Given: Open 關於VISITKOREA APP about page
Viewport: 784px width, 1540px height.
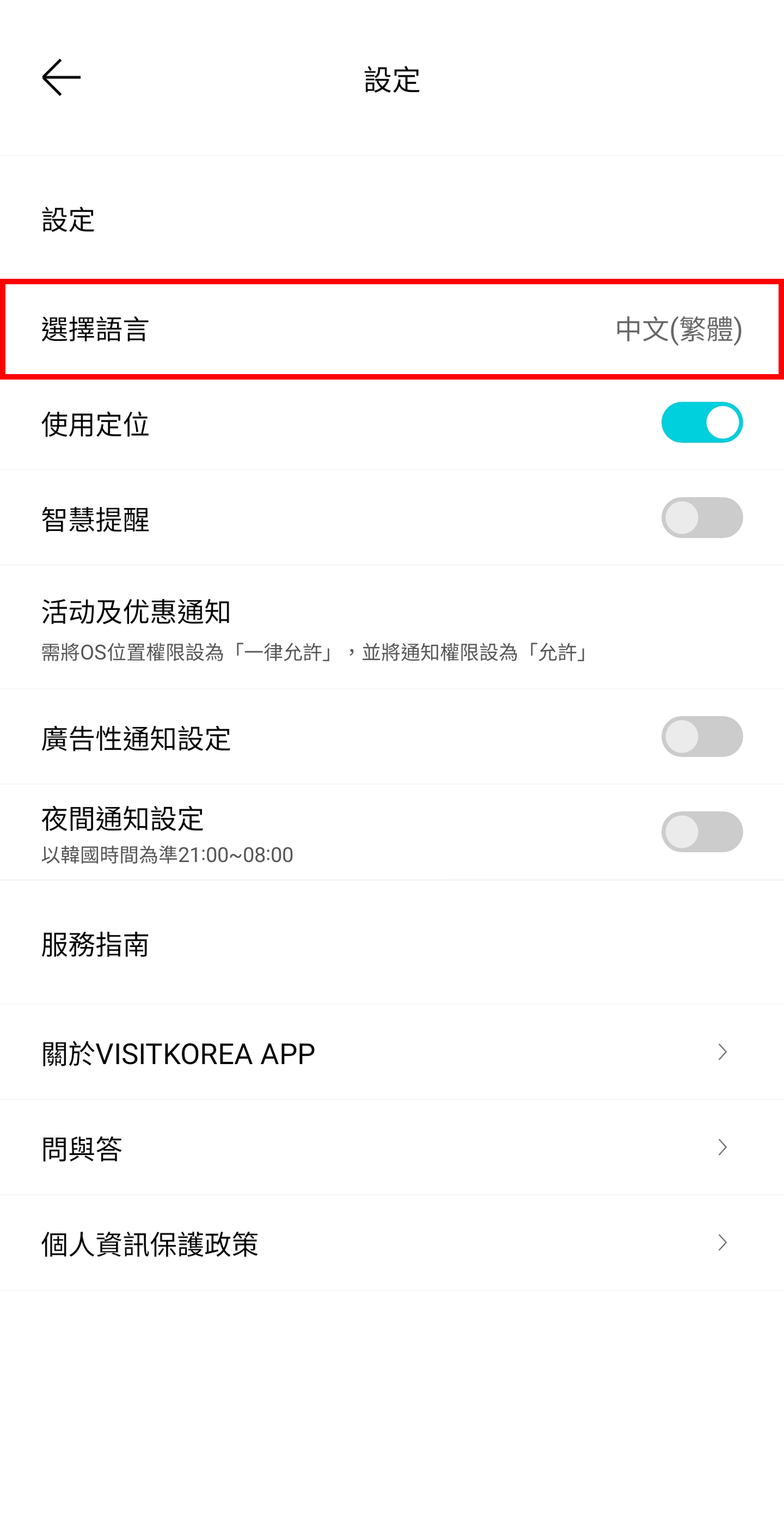Looking at the screenshot, I should [178, 1053].
